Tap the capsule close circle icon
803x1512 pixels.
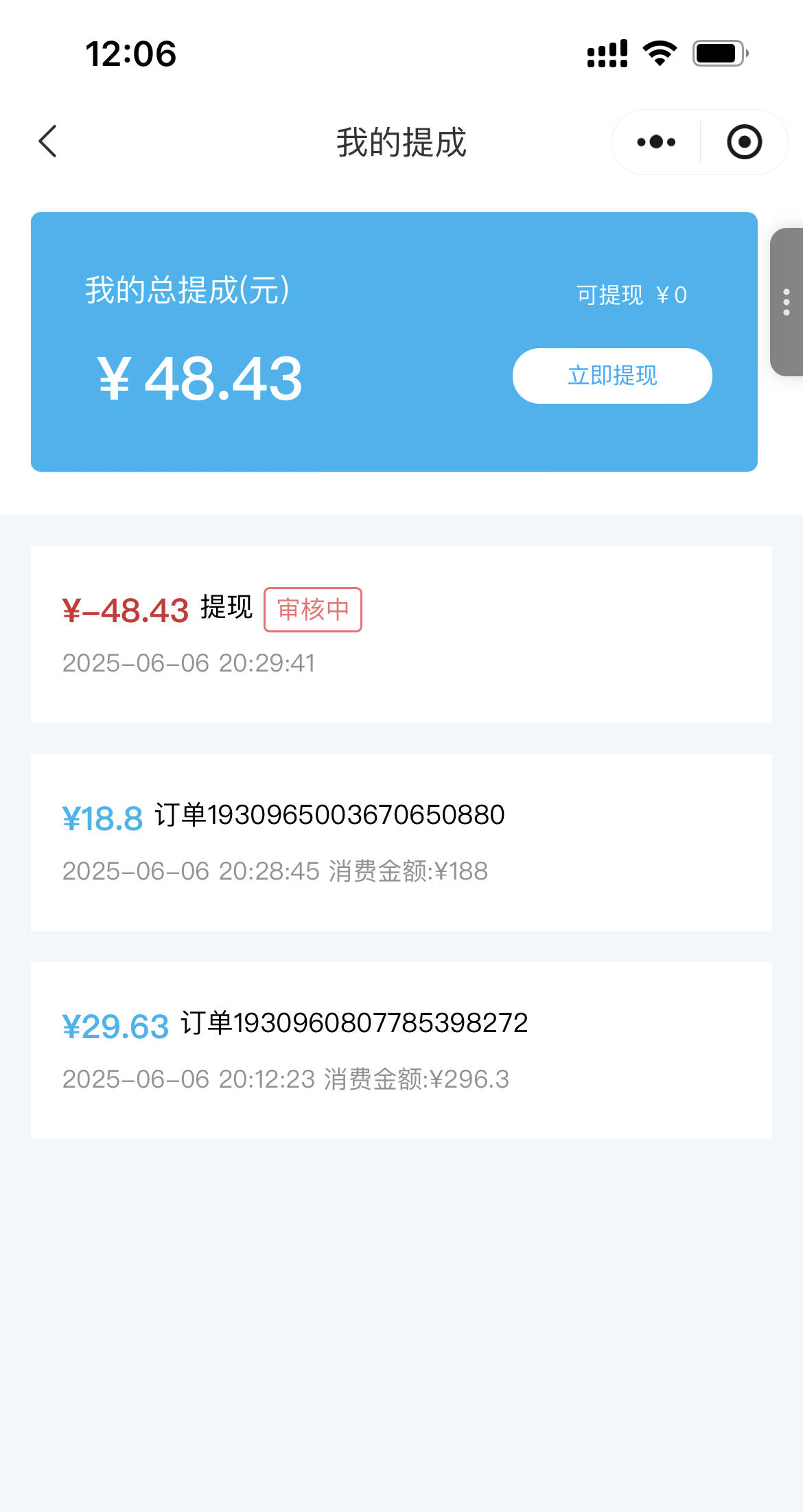tap(744, 142)
